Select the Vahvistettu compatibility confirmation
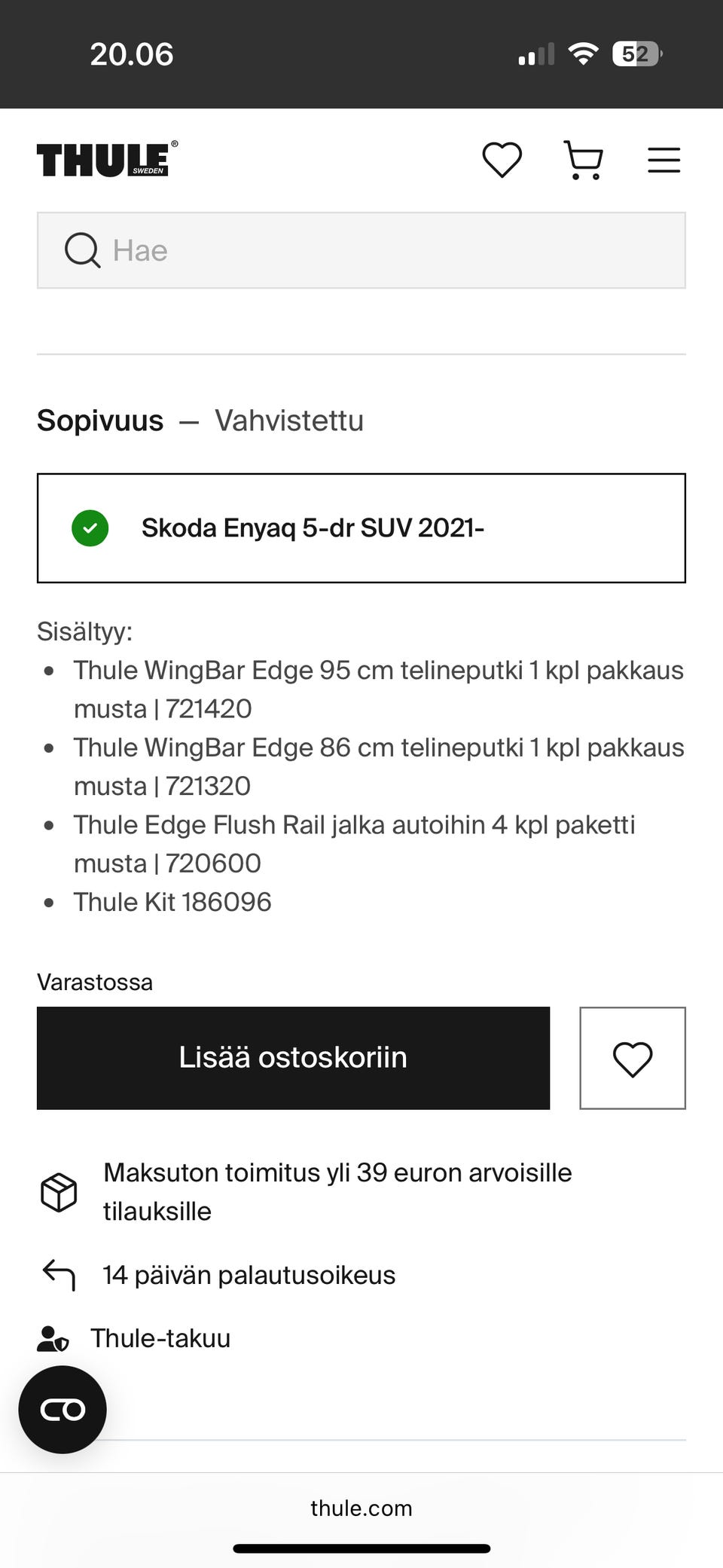Screen dimensions: 723x1568 point(288,420)
